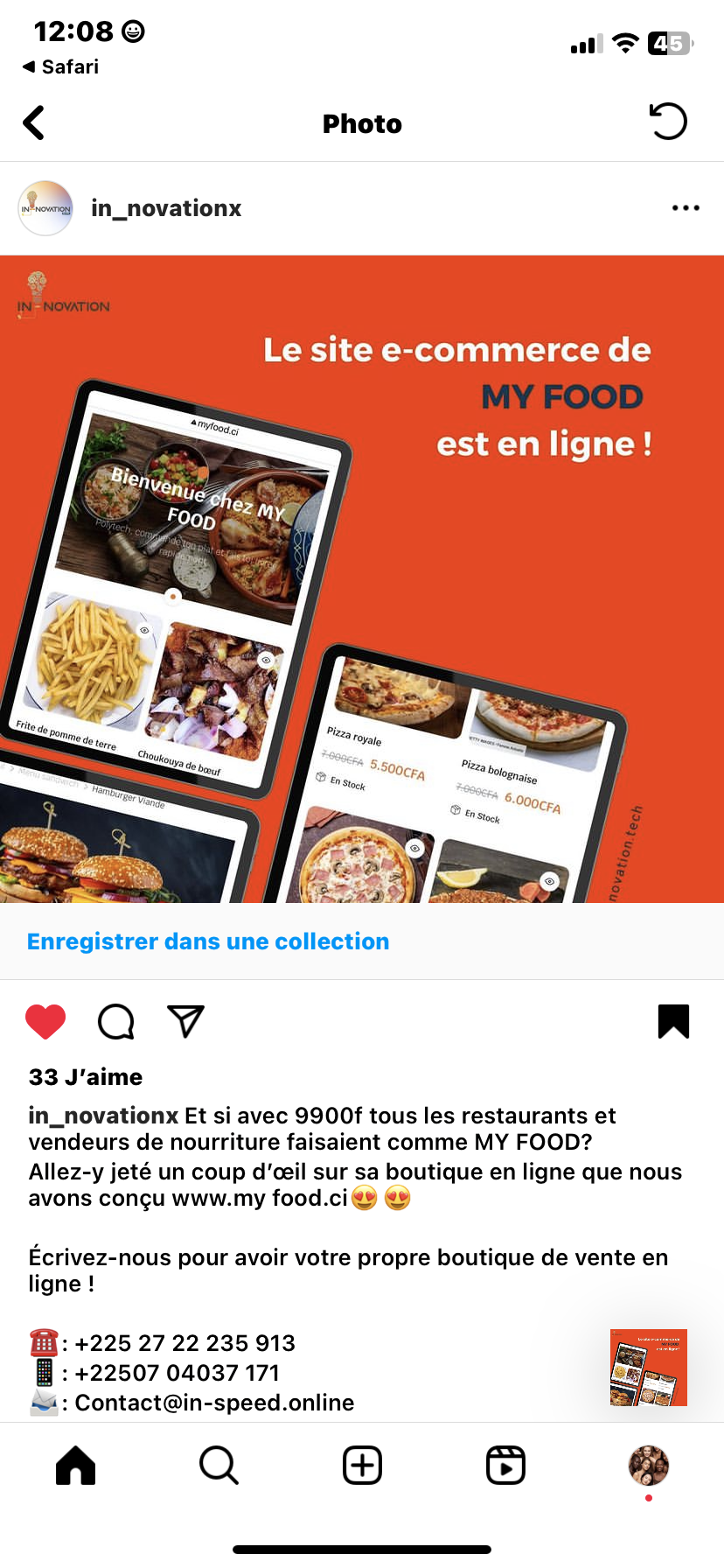
Task: Open the in_novationx username in the post header
Action: point(166,208)
